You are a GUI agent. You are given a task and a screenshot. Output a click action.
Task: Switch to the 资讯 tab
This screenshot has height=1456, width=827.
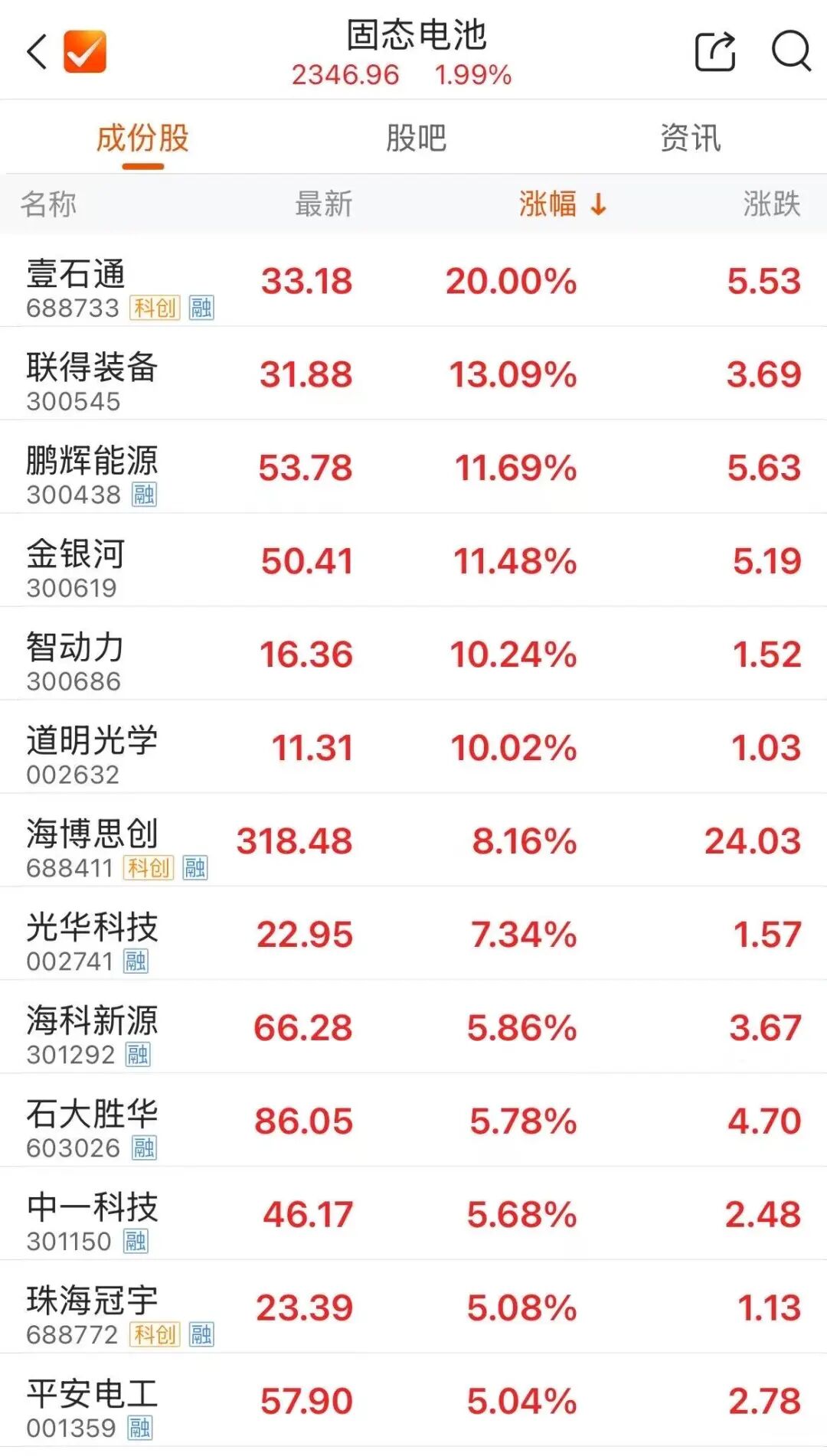coord(690,139)
